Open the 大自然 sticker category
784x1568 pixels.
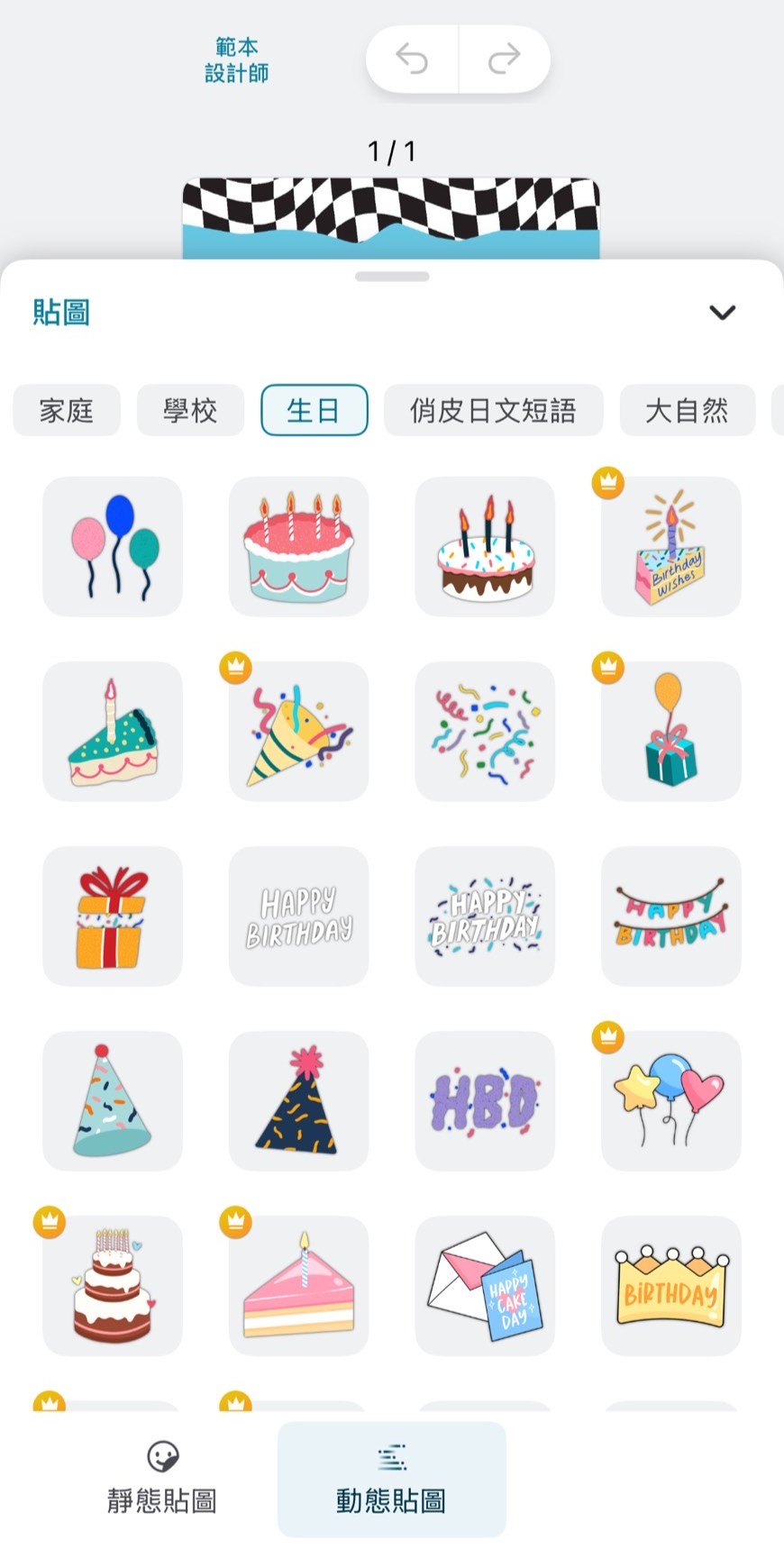688,410
